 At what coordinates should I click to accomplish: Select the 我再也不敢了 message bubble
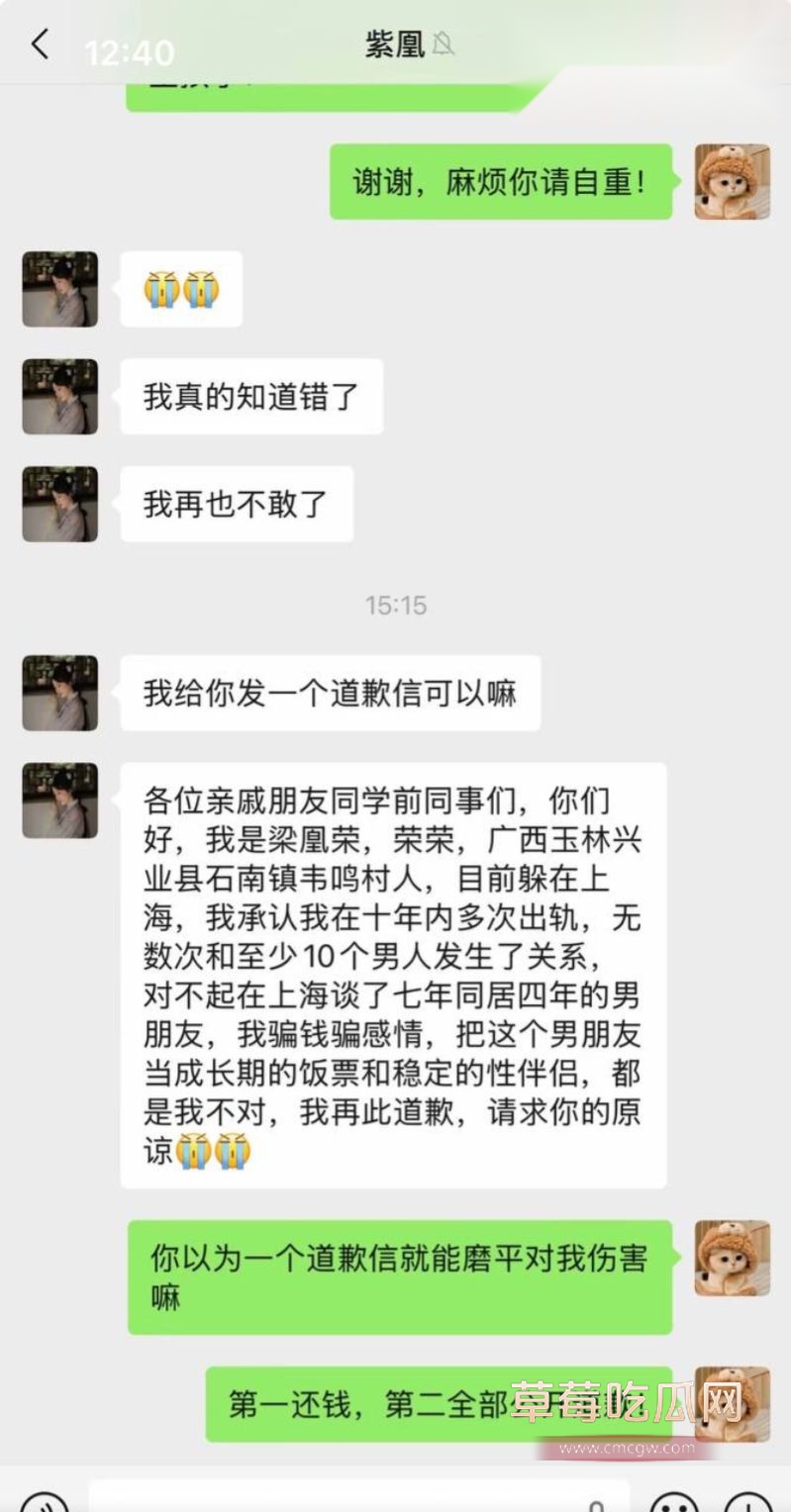tap(238, 505)
